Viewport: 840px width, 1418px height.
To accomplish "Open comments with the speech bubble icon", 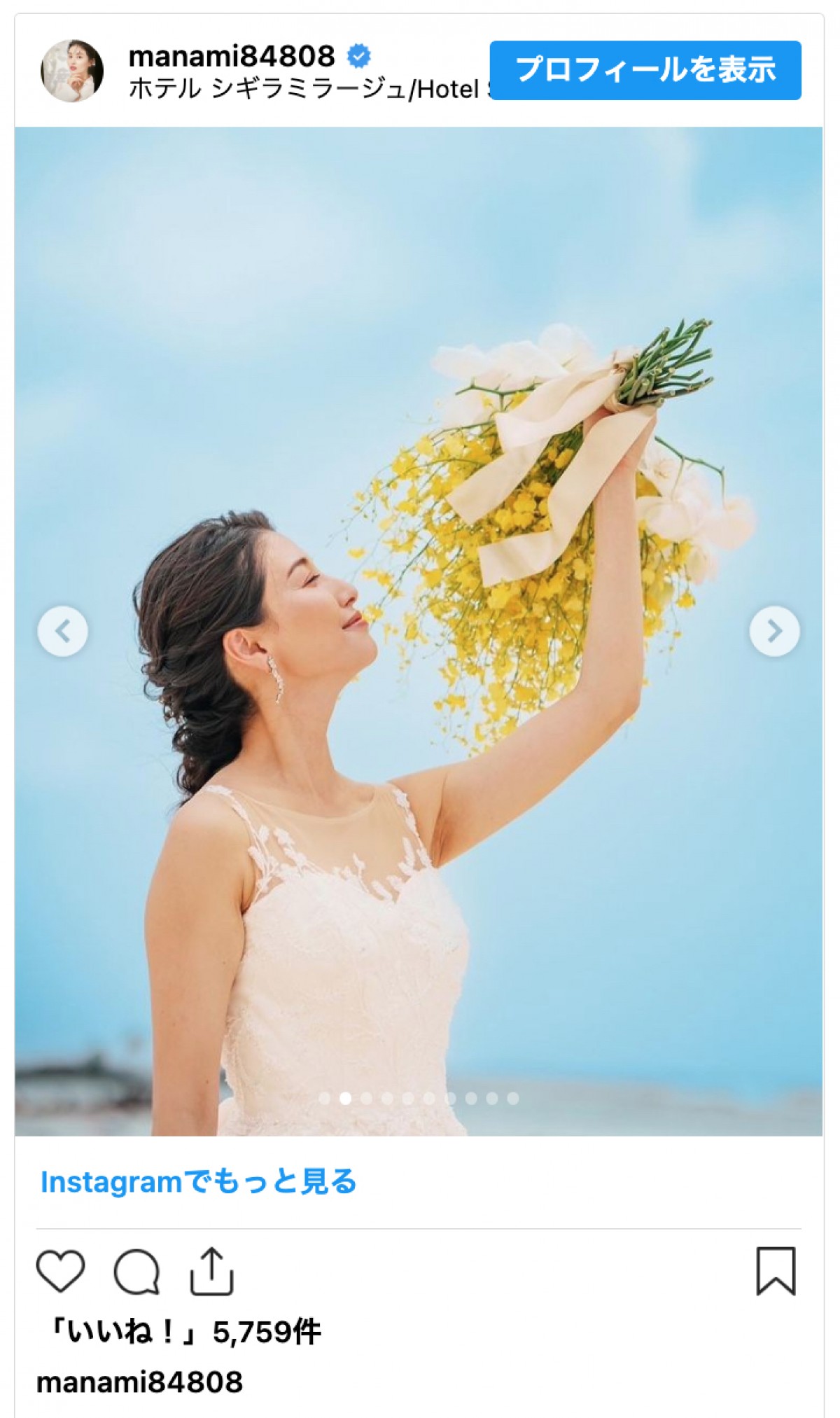I will pyautogui.click(x=136, y=1271).
